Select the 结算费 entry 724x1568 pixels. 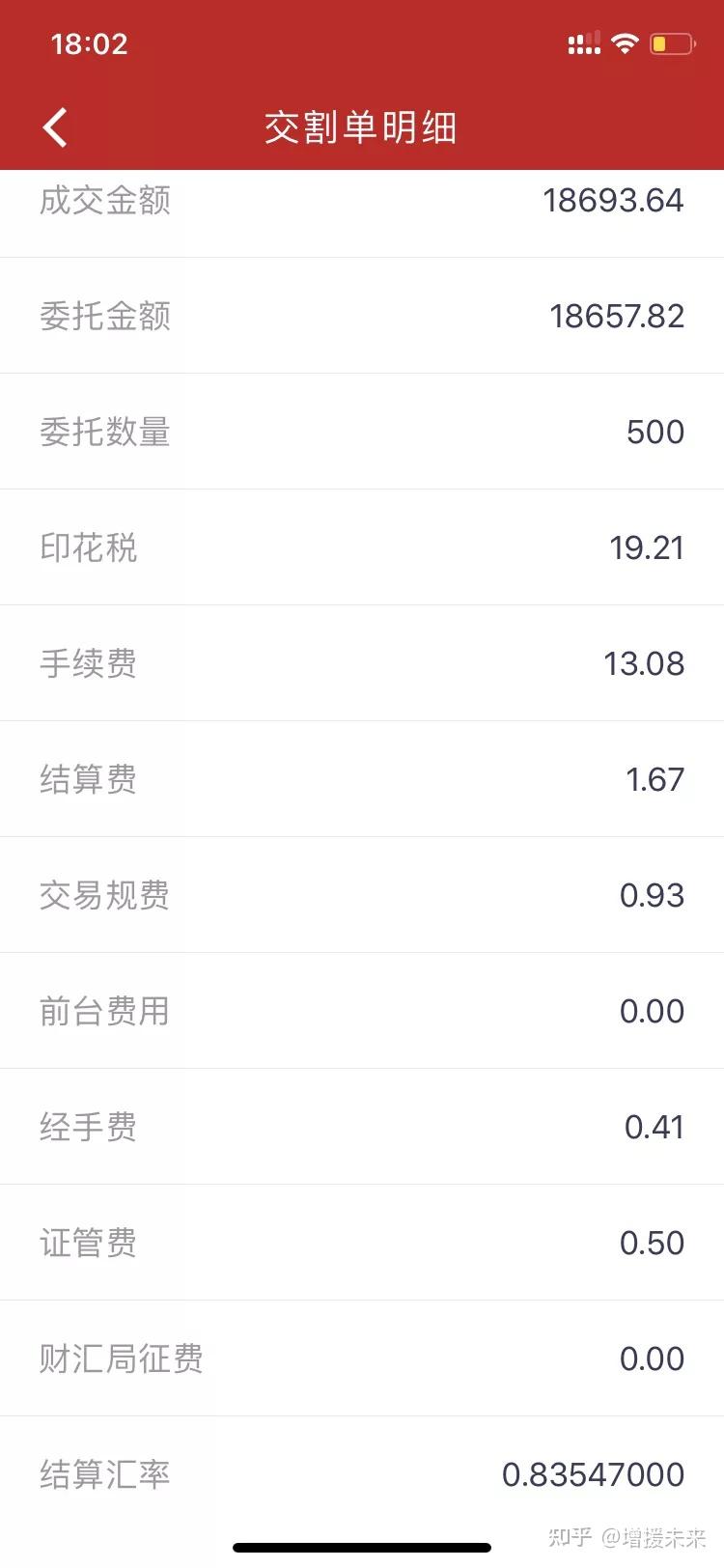(x=362, y=779)
